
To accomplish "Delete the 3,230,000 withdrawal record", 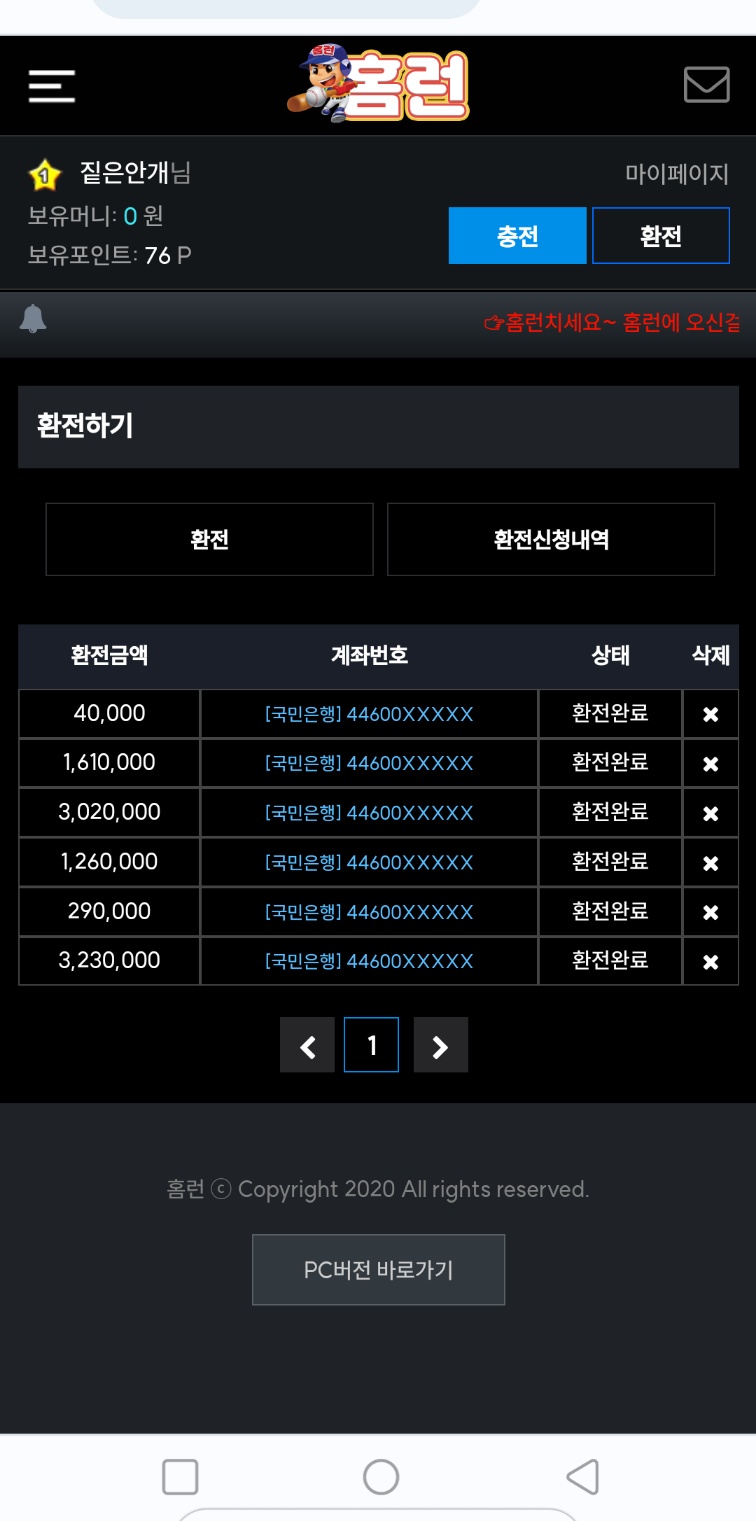I will (x=710, y=962).
